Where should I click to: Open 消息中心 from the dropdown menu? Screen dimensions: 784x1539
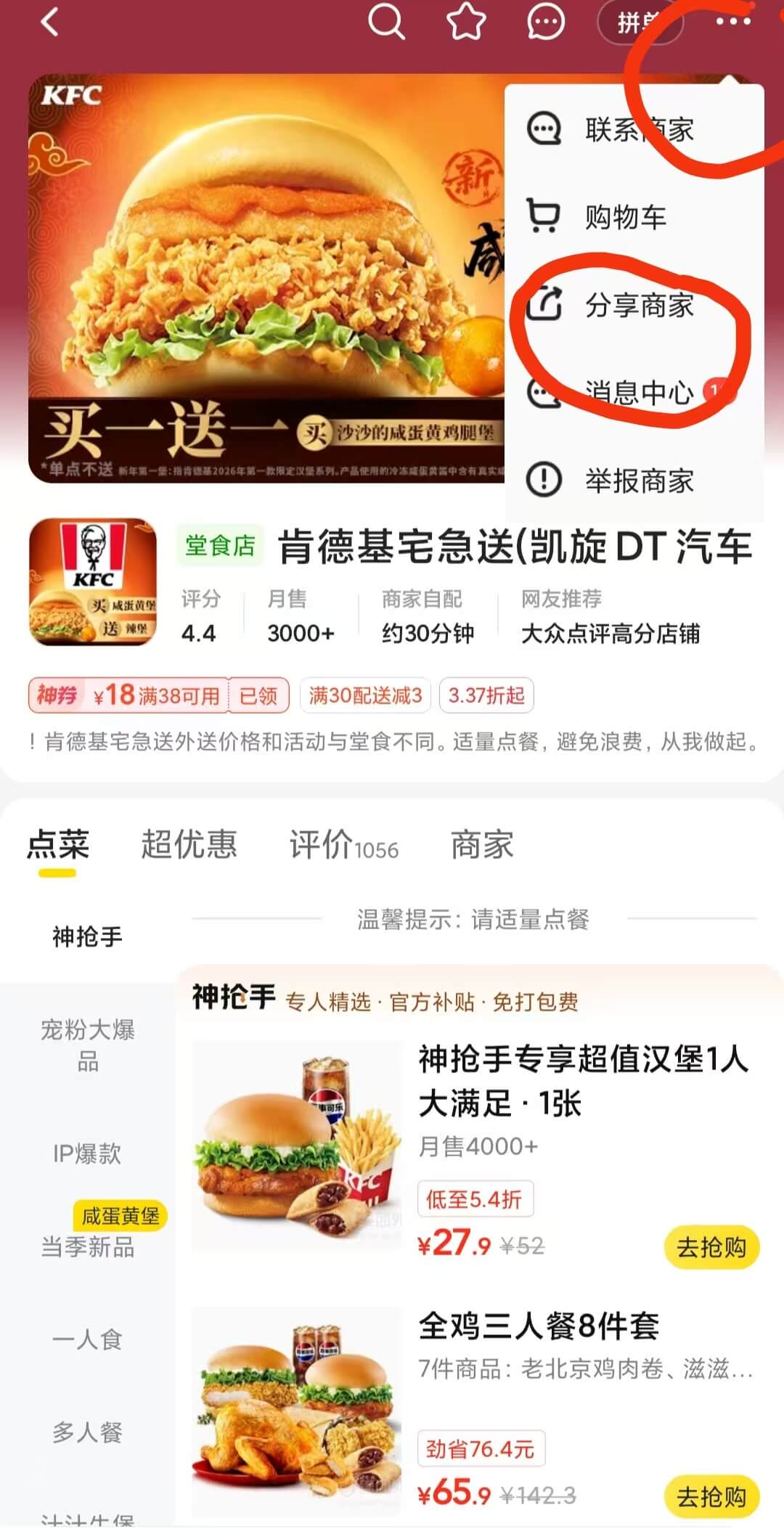[x=638, y=393]
